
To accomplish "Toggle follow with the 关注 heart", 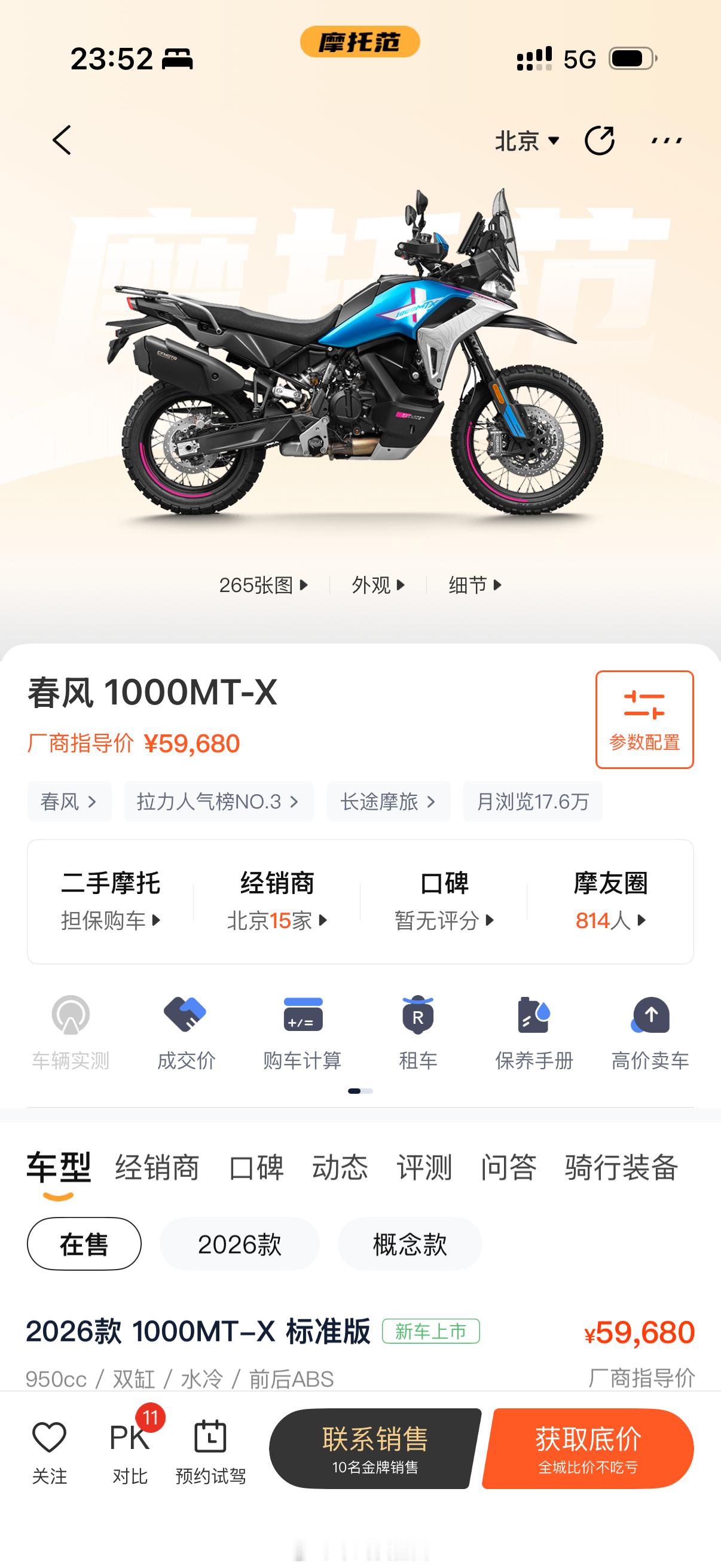I will 50,1447.
